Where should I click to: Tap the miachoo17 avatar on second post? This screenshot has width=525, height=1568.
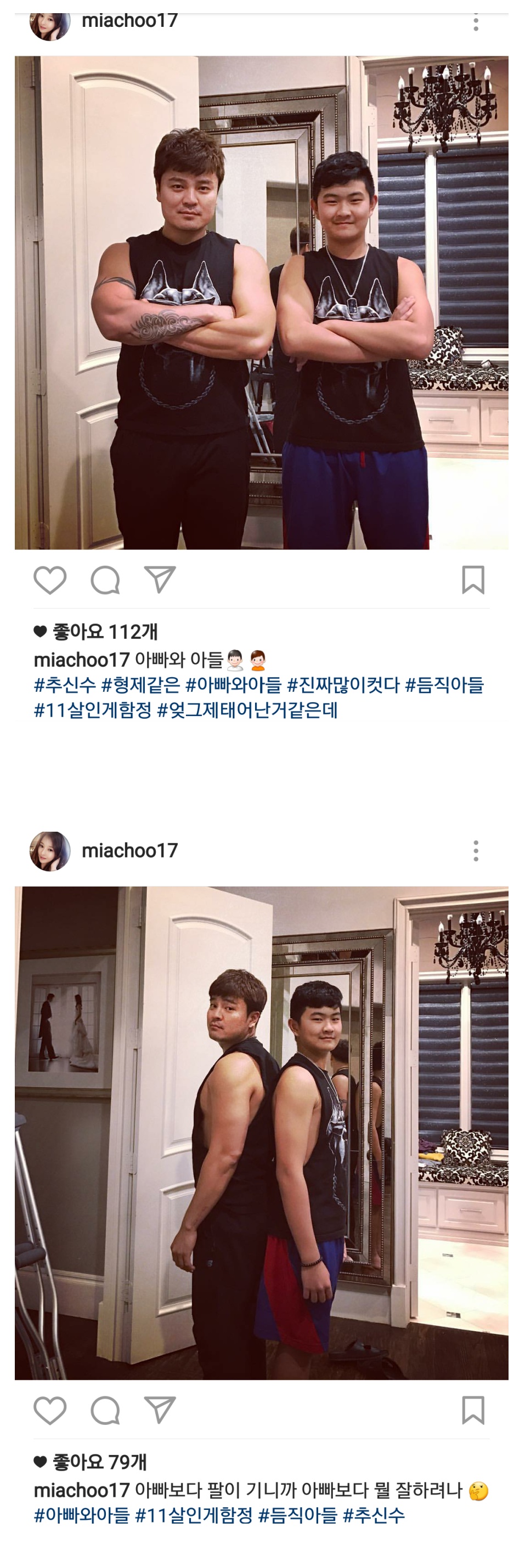(x=50, y=851)
